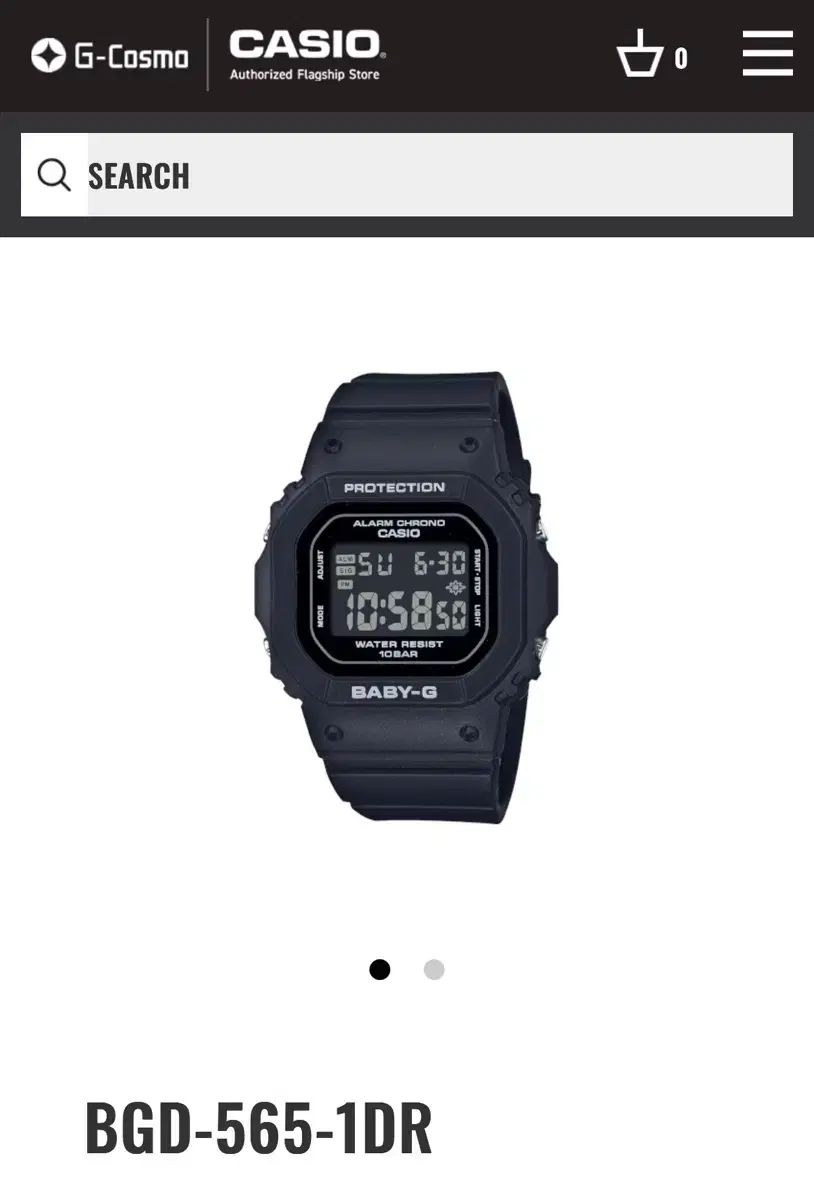Open the BGD-565-1DR watch image
This screenshot has width=814, height=1200.
(x=406, y=597)
